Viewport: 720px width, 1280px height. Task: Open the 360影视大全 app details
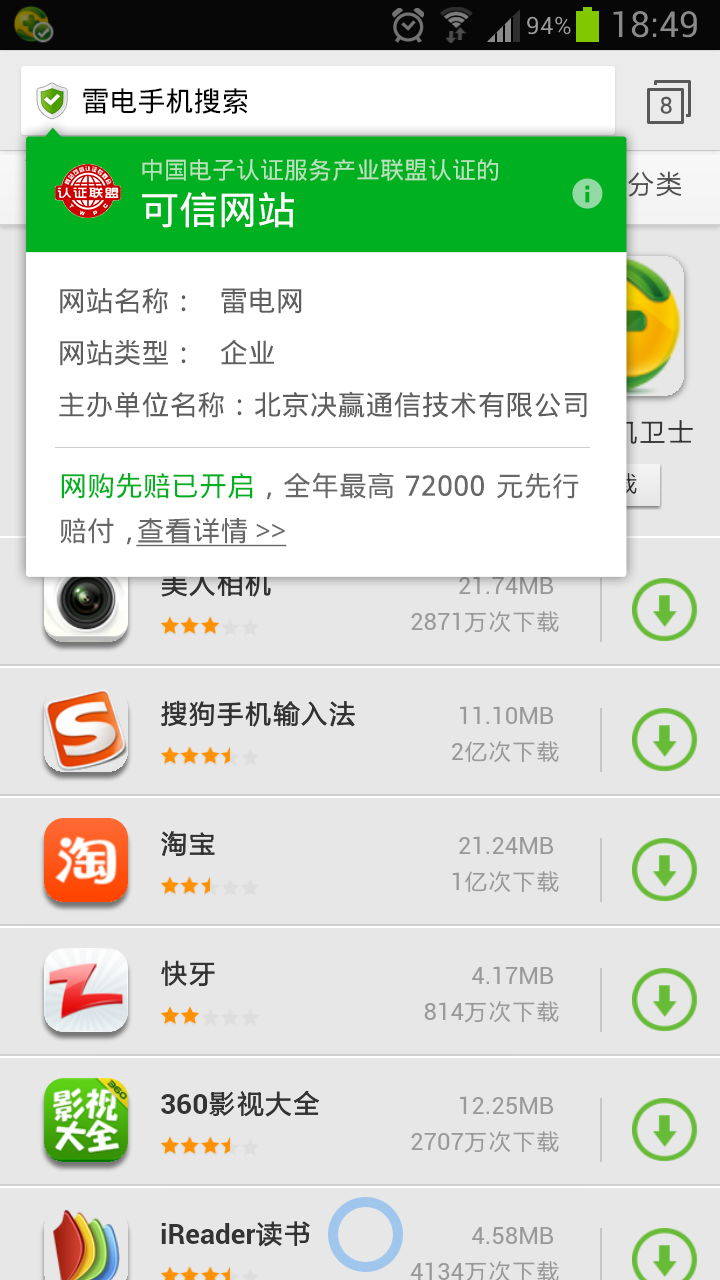pyautogui.click(x=300, y=1122)
